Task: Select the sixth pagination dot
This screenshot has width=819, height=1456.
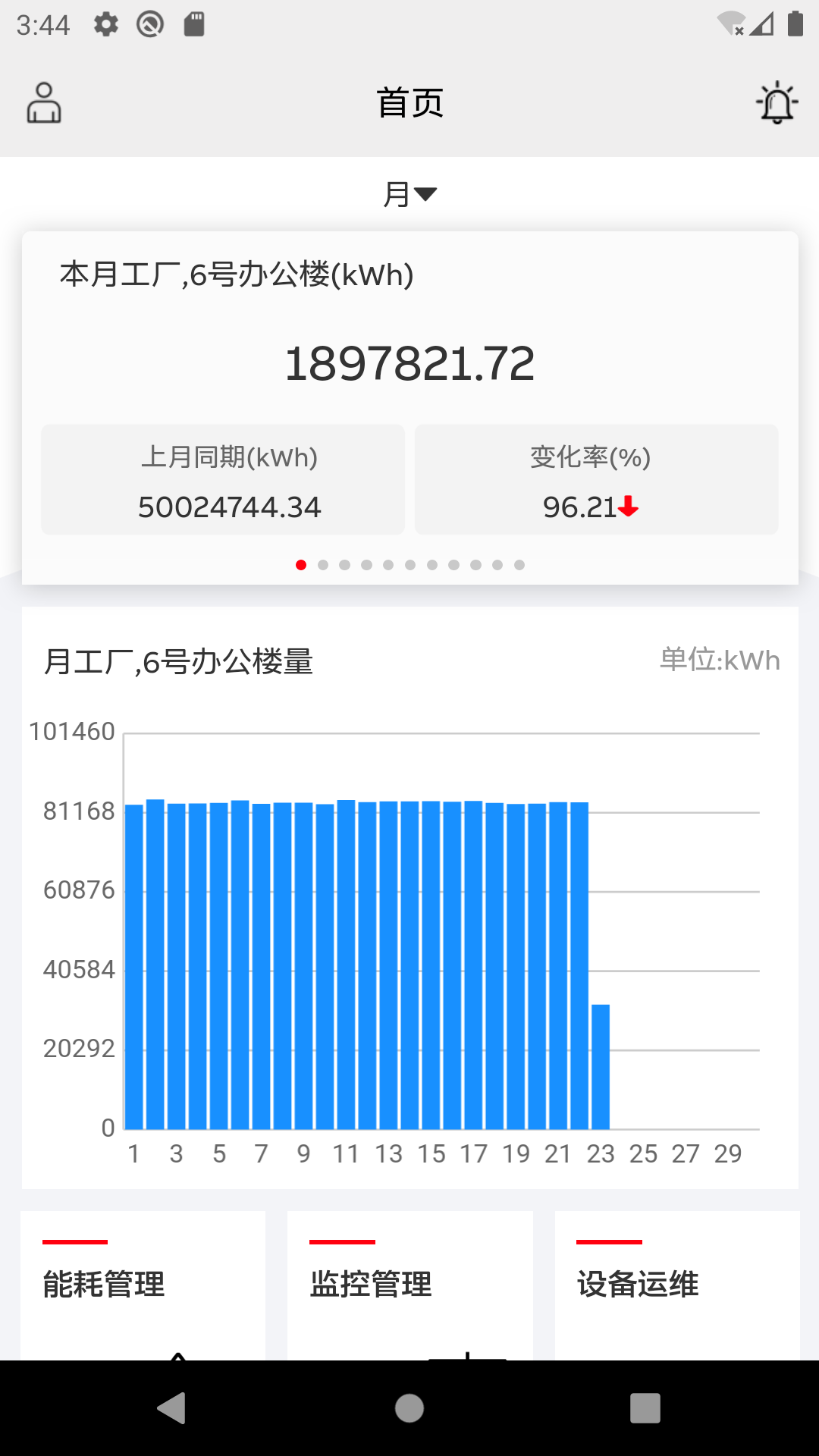Action: (410, 564)
